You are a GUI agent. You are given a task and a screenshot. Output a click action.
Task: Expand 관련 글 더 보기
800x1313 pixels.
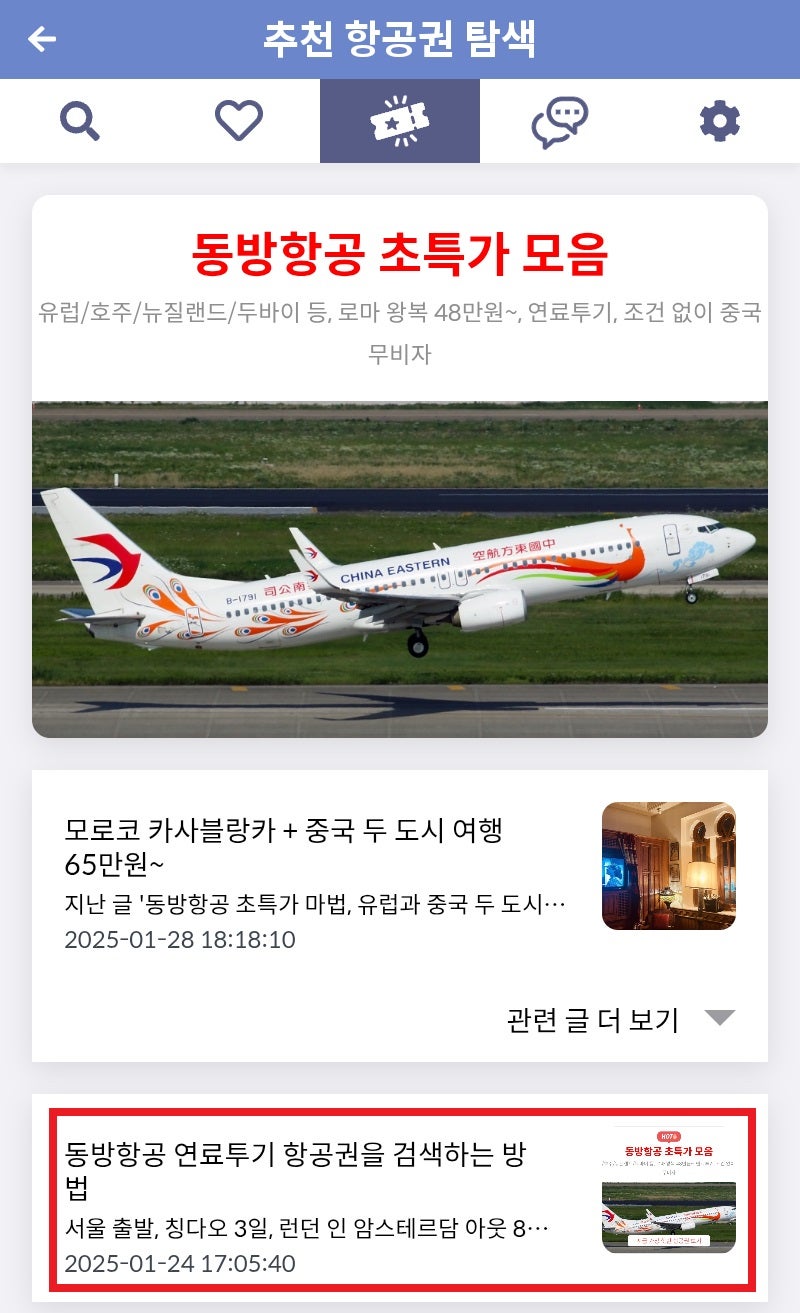(620, 1019)
